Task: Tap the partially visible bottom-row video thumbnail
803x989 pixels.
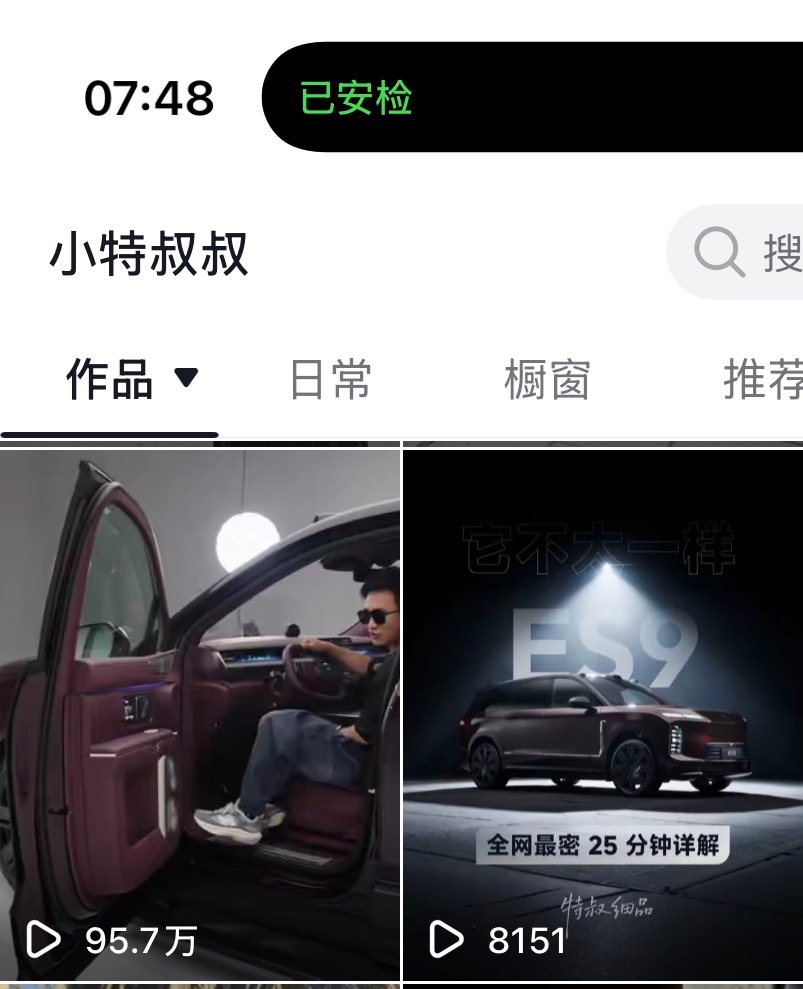Action: (x=200, y=985)
